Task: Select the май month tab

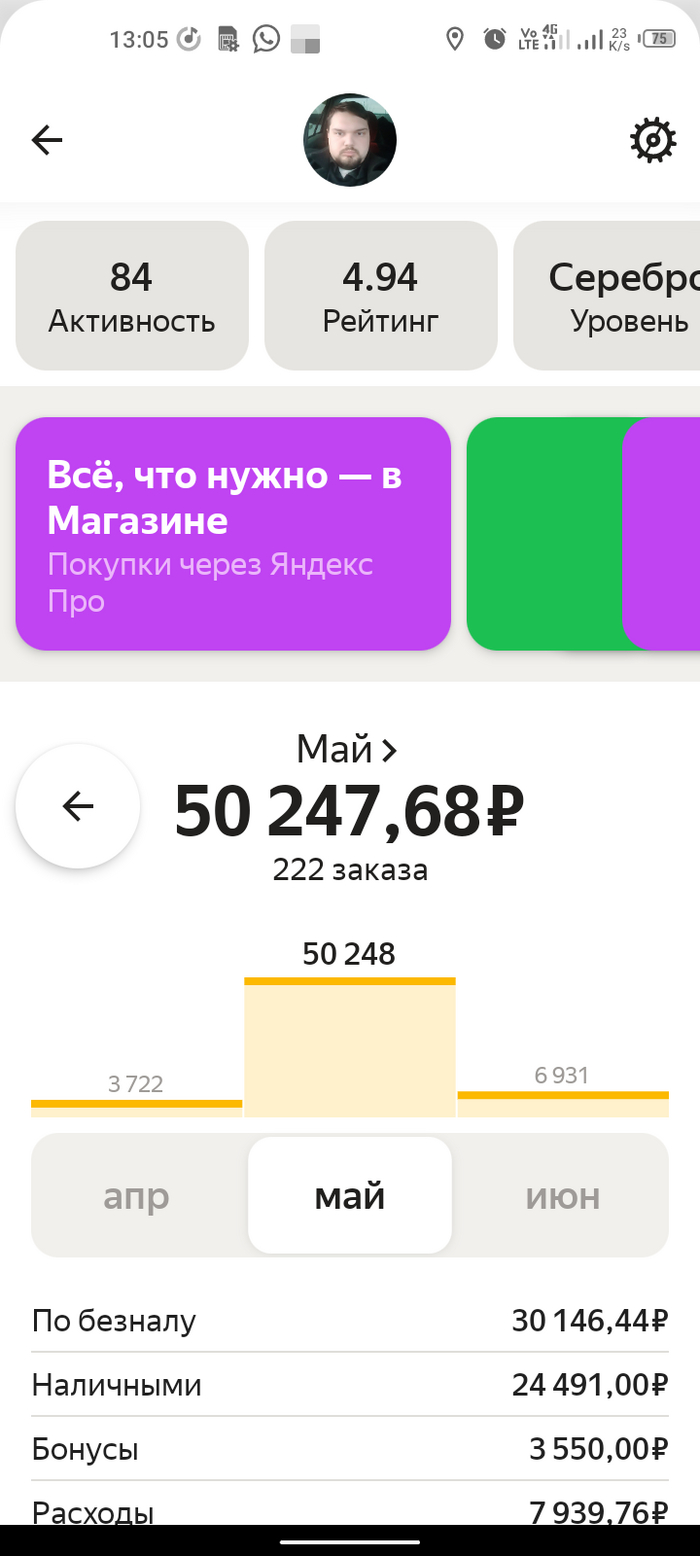Action: [350, 1196]
